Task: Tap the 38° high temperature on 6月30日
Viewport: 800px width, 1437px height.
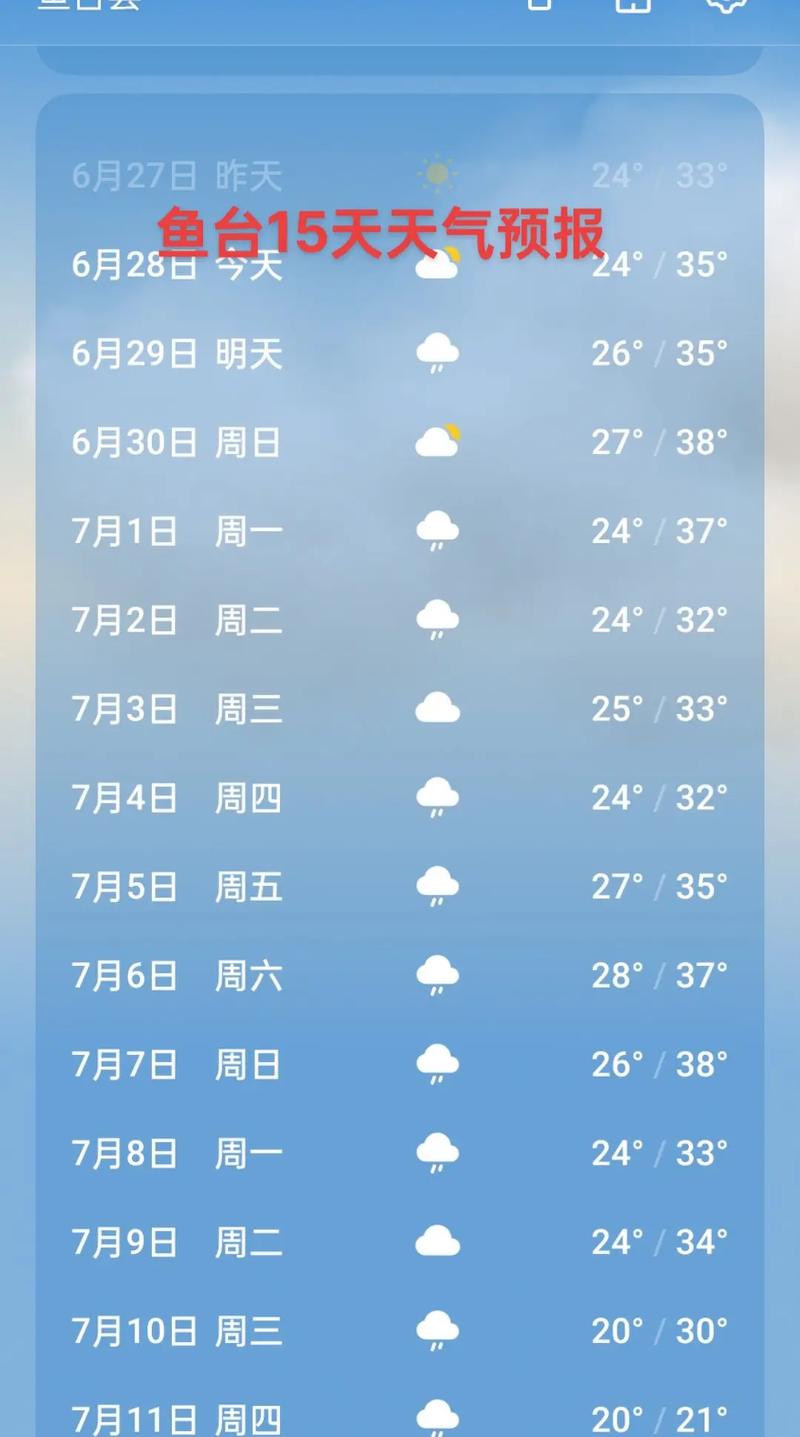Action: [700, 441]
